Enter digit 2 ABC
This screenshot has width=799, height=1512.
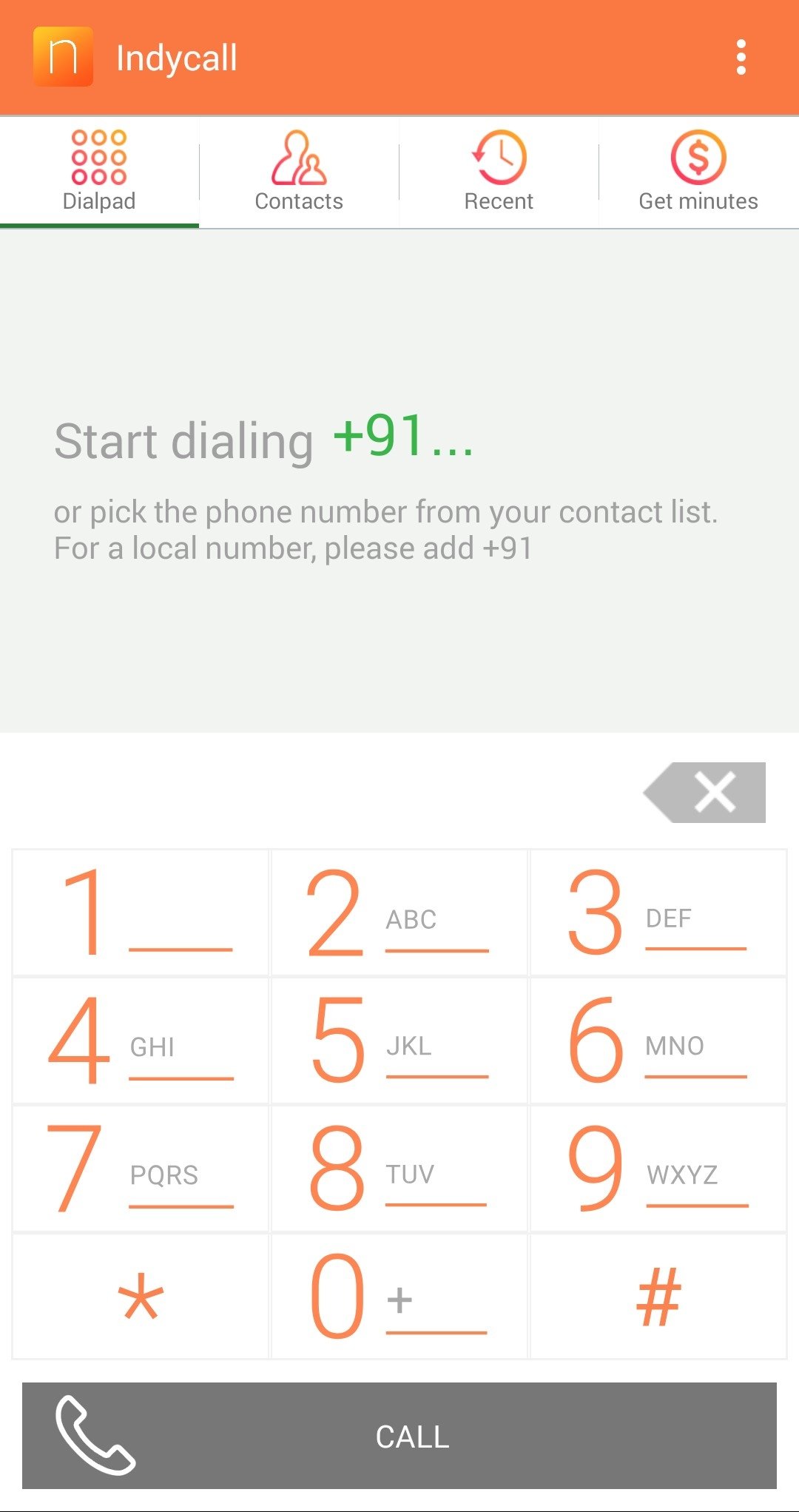tap(399, 913)
